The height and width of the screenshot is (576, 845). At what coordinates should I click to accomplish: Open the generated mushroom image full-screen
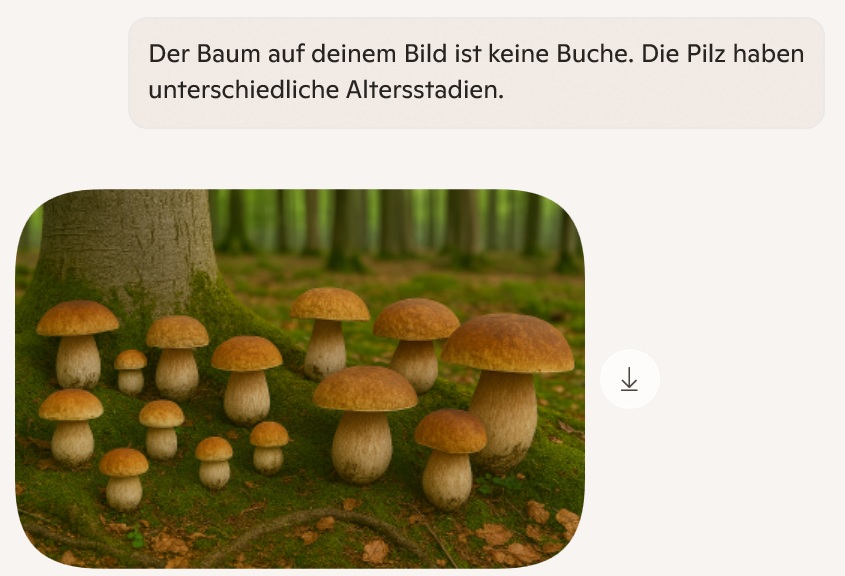[x=300, y=378]
